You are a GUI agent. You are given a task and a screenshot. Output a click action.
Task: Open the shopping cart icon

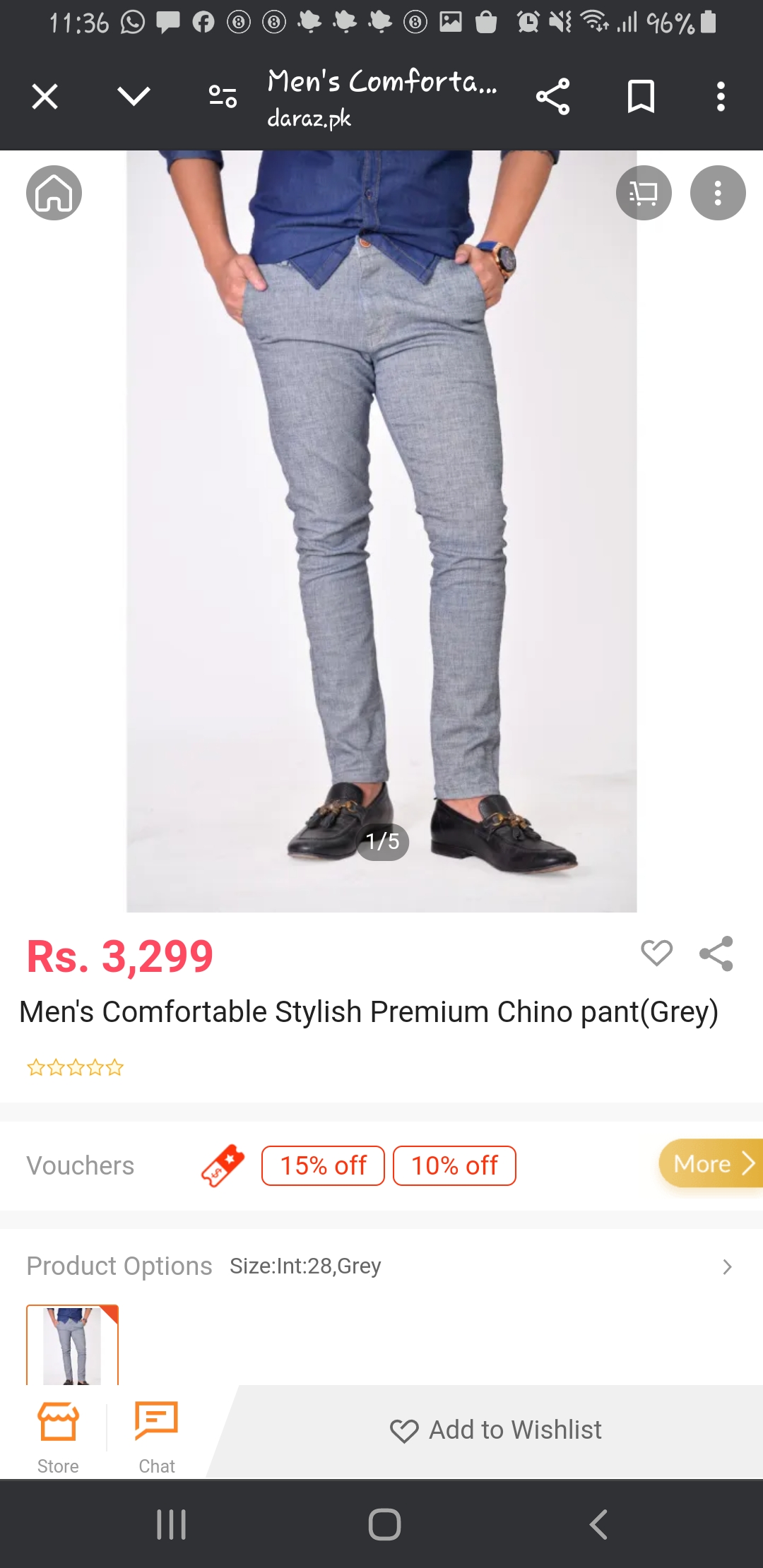tap(643, 193)
